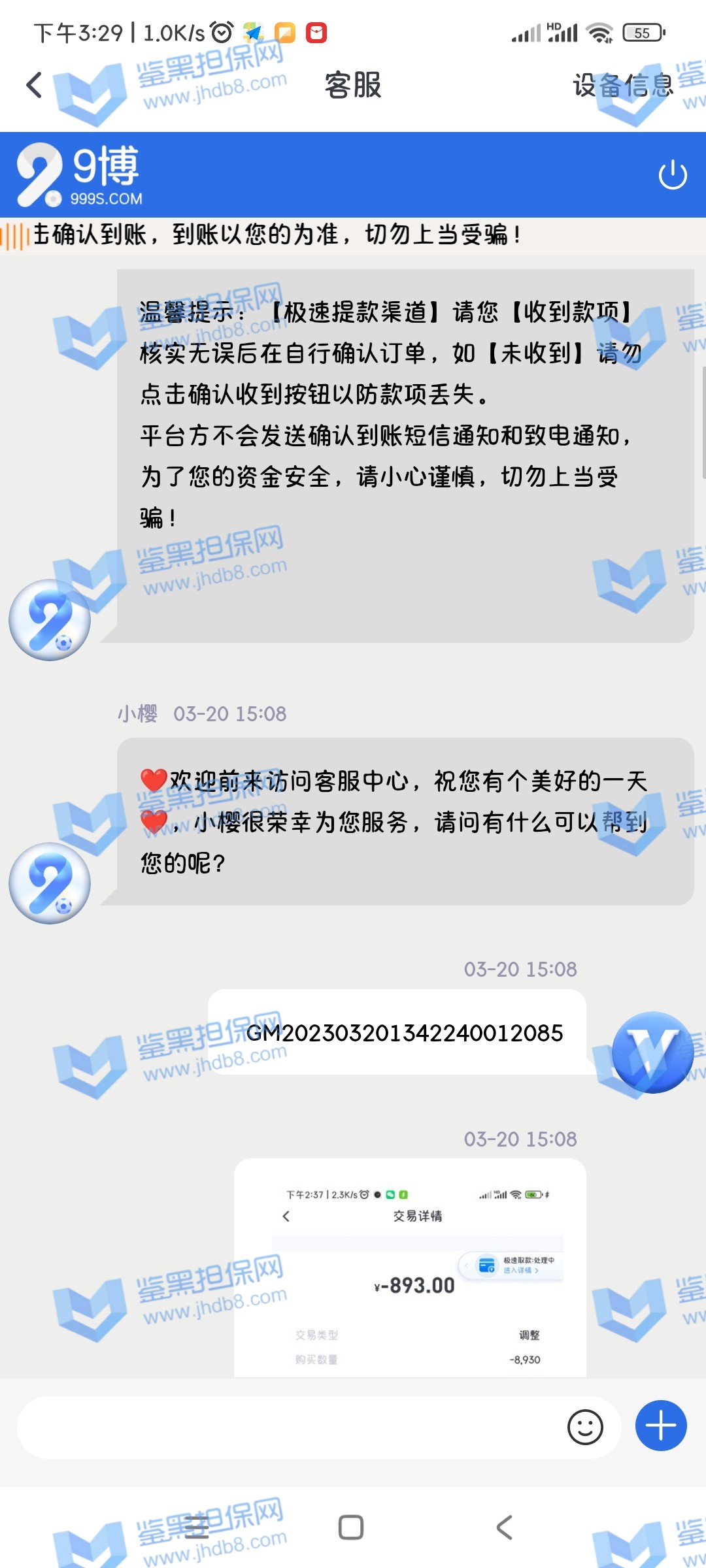Open attachments with the plus button
The image size is (706, 1568).
[660, 1426]
